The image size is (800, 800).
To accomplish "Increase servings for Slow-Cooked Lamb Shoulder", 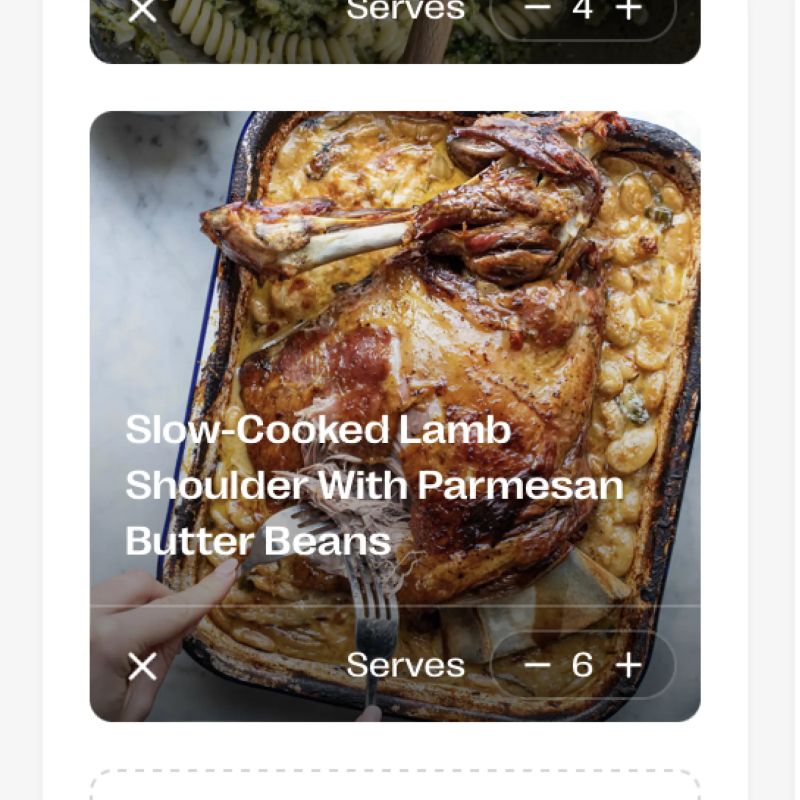I will pyautogui.click(x=628, y=665).
